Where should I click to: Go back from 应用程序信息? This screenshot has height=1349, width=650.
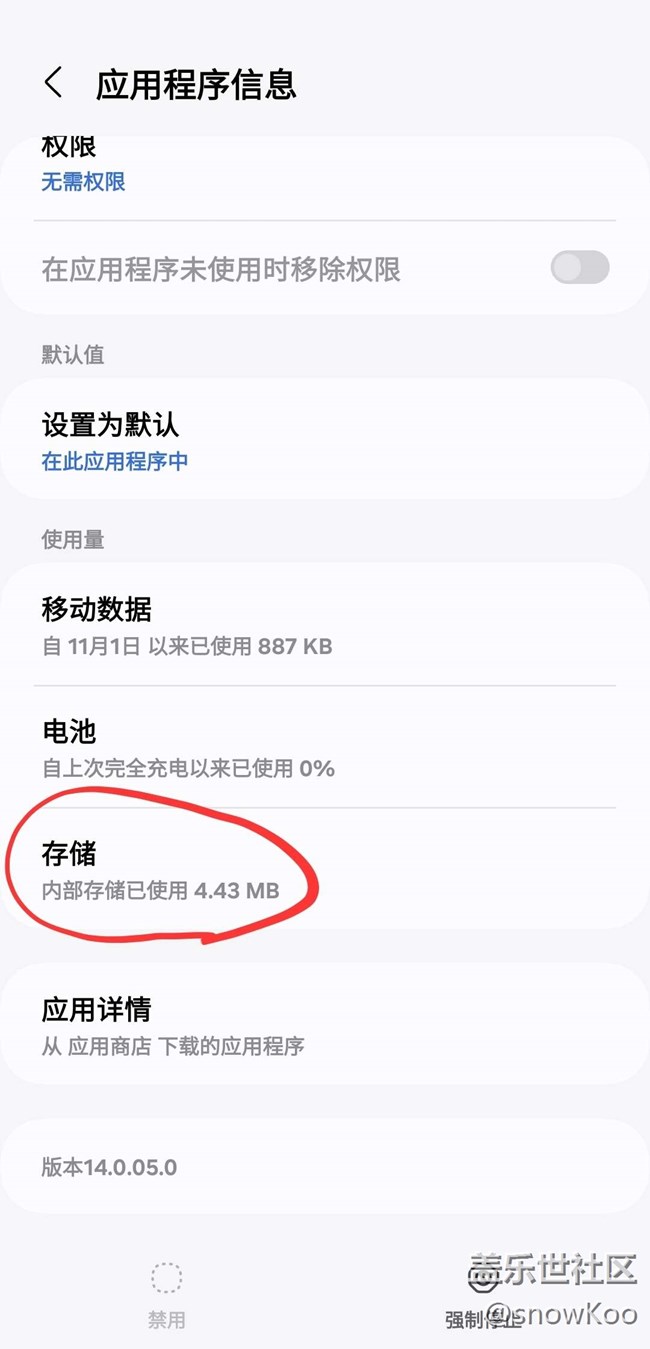(x=54, y=83)
